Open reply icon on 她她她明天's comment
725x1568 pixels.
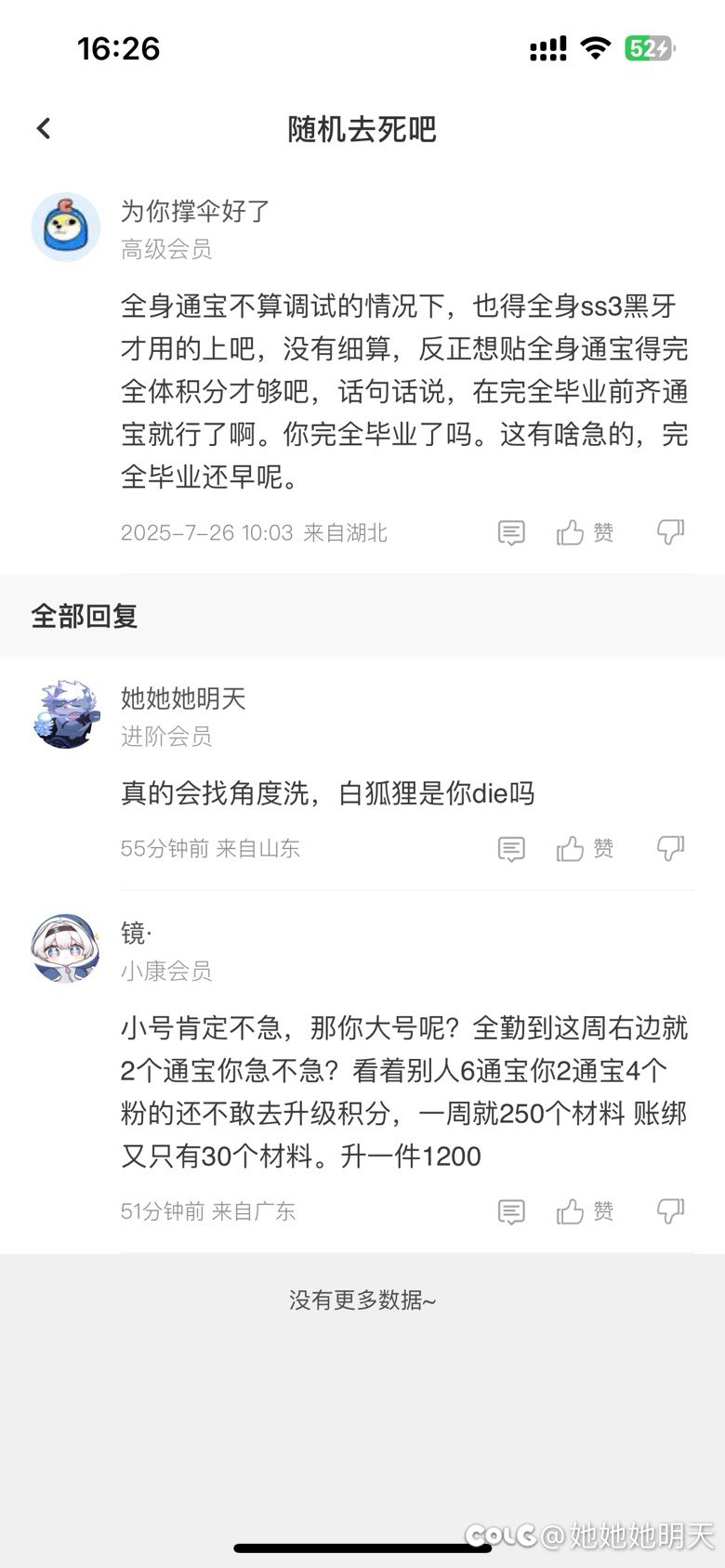tap(511, 848)
